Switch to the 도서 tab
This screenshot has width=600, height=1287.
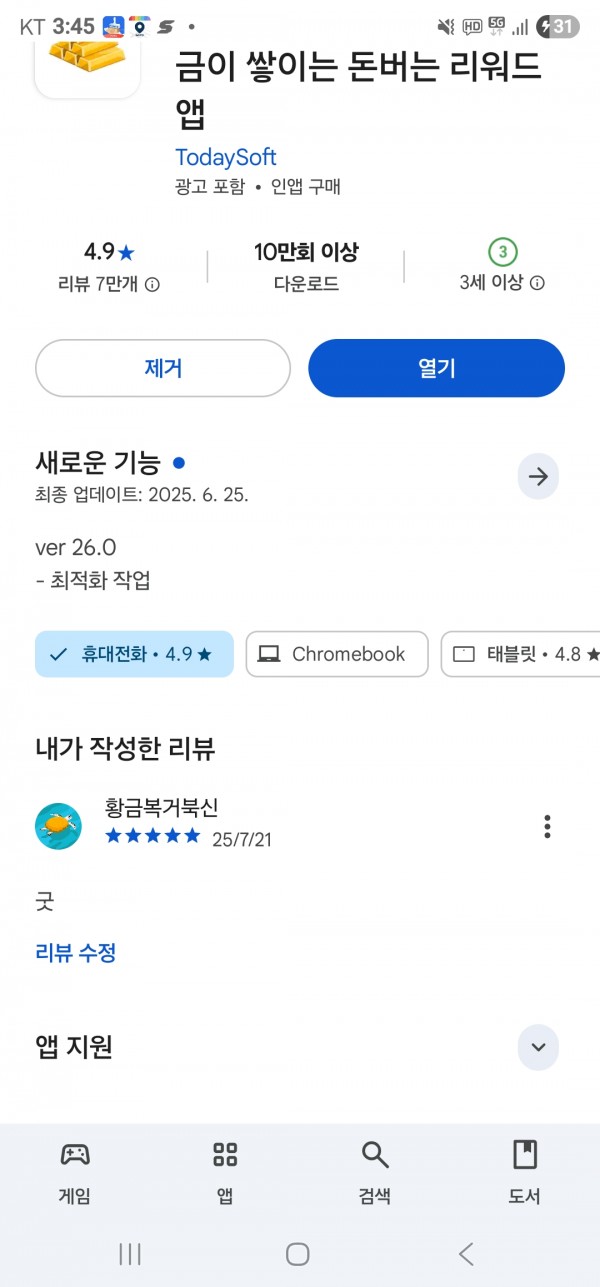525,1172
